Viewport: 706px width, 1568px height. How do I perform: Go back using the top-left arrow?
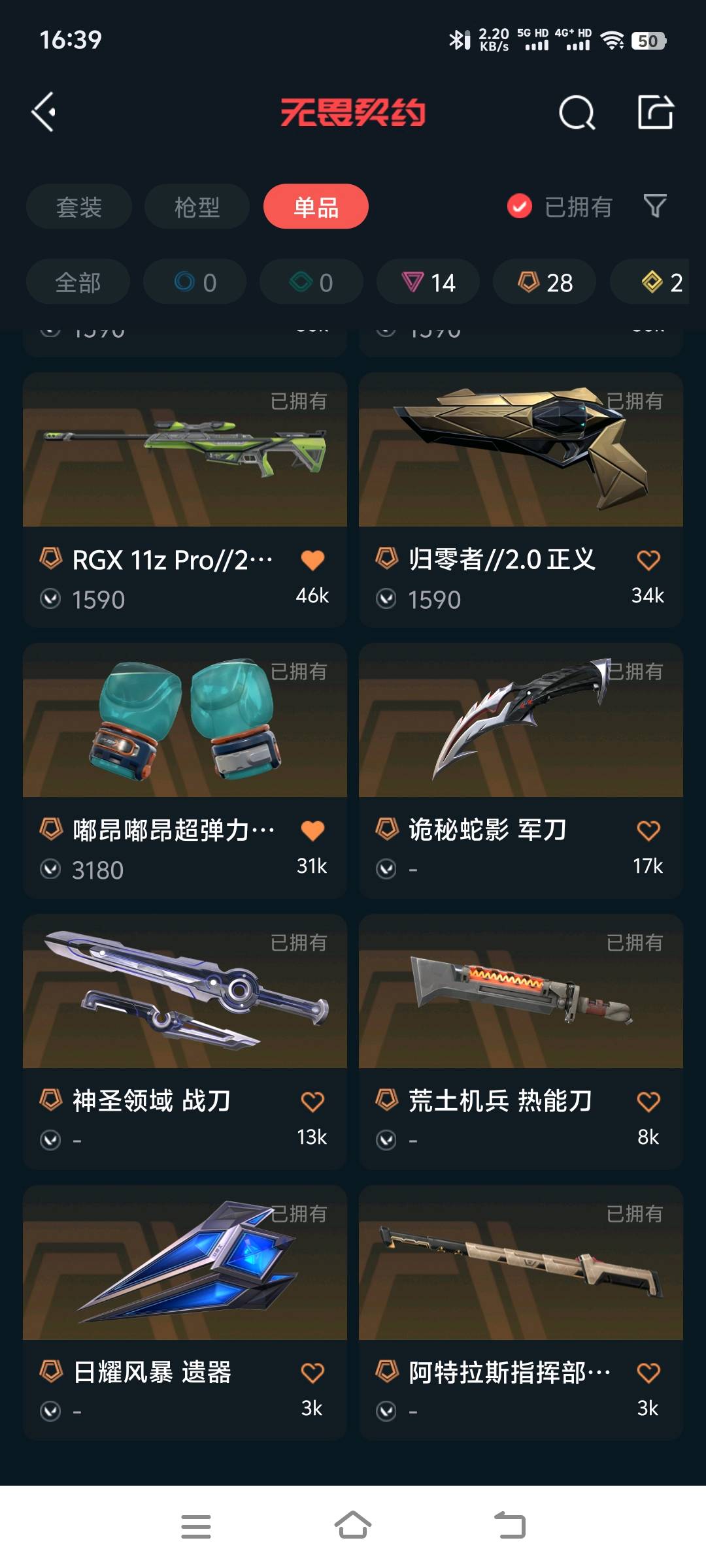tap(44, 112)
